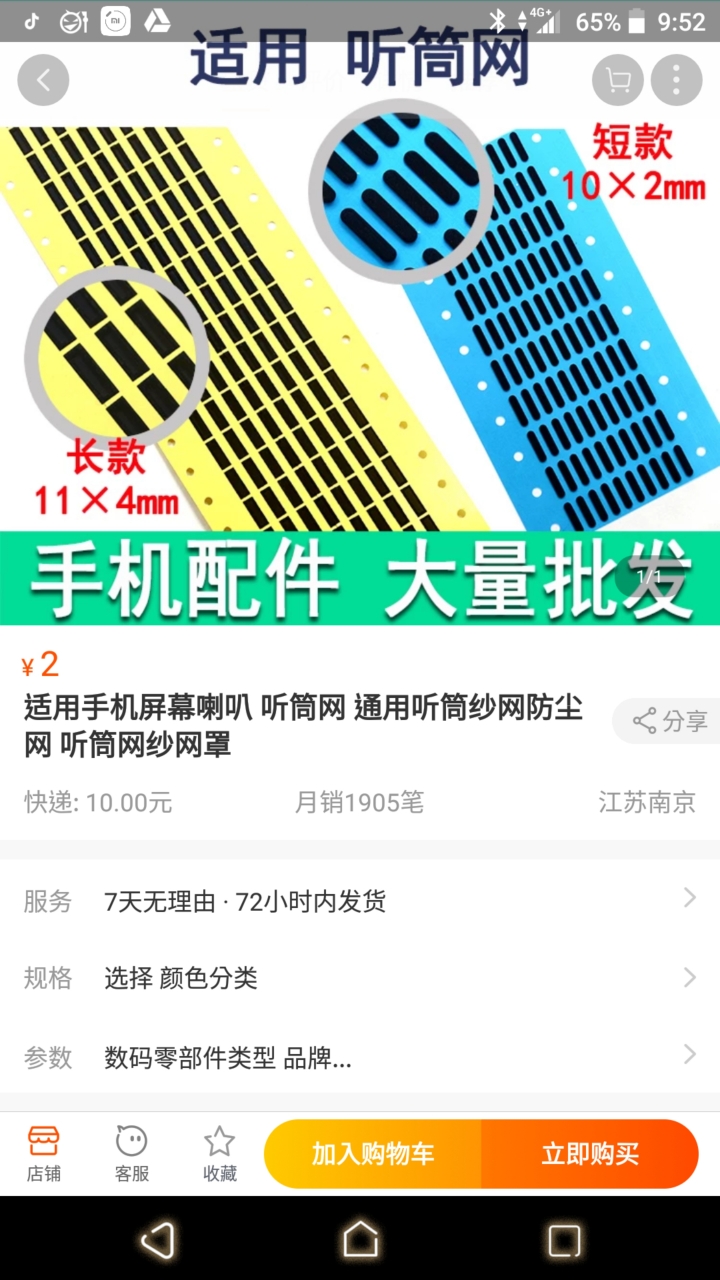The image size is (720, 1280).
Task: Tap 加入购物车 to add to cart
Action: (x=373, y=1154)
